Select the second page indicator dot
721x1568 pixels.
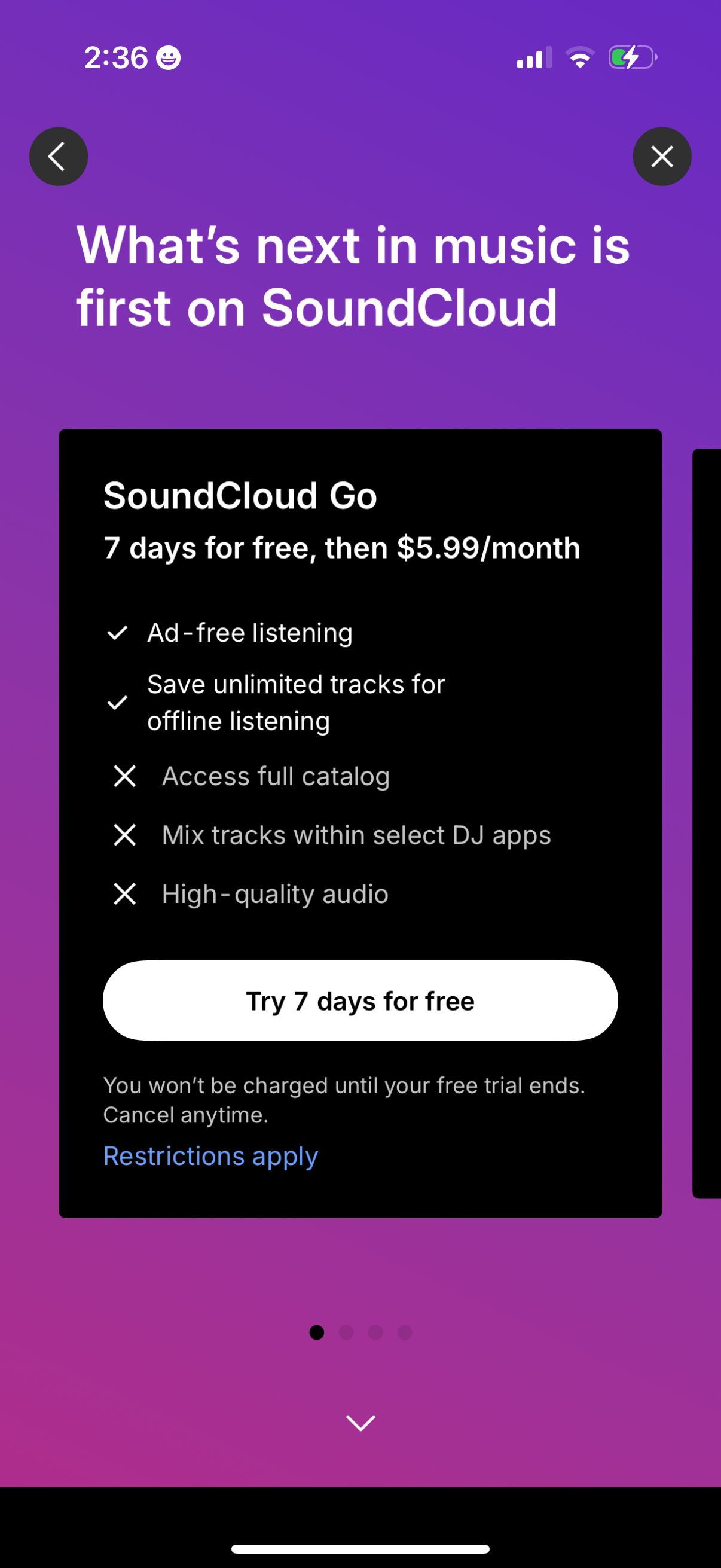pos(347,1332)
